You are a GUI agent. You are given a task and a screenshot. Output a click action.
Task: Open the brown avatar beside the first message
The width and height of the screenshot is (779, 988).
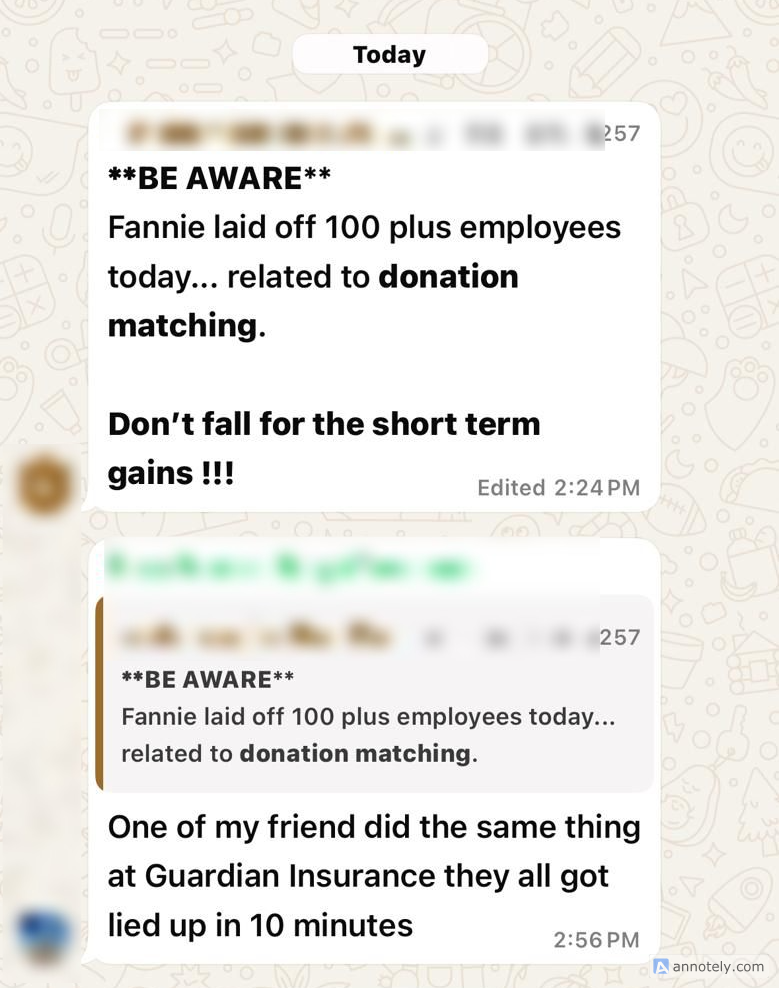click(45, 485)
